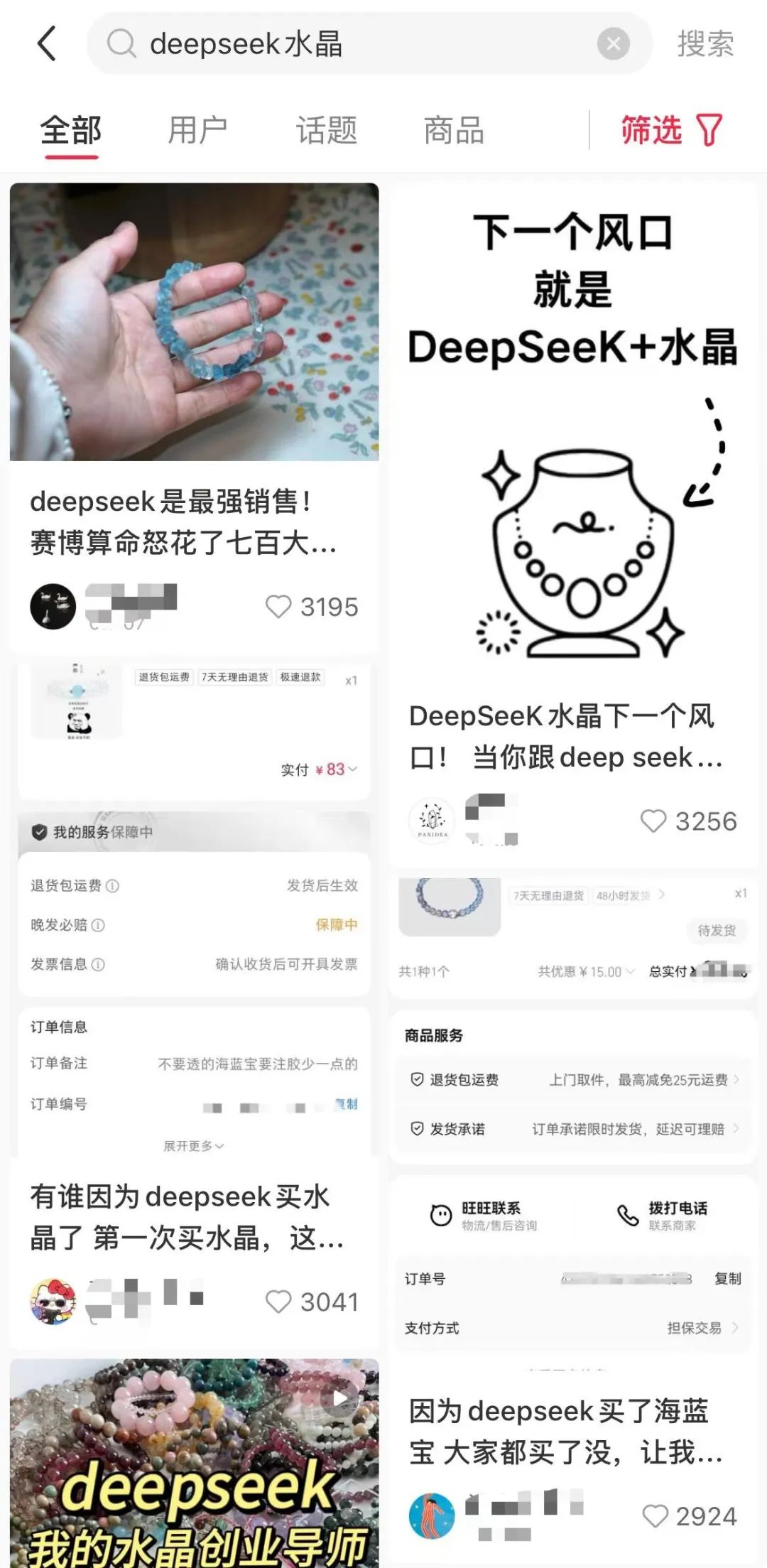Image resolution: width=767 pixels, height=1568 pixels.
Task: Like the post with 3256 likes
Action: coord(653,821)
